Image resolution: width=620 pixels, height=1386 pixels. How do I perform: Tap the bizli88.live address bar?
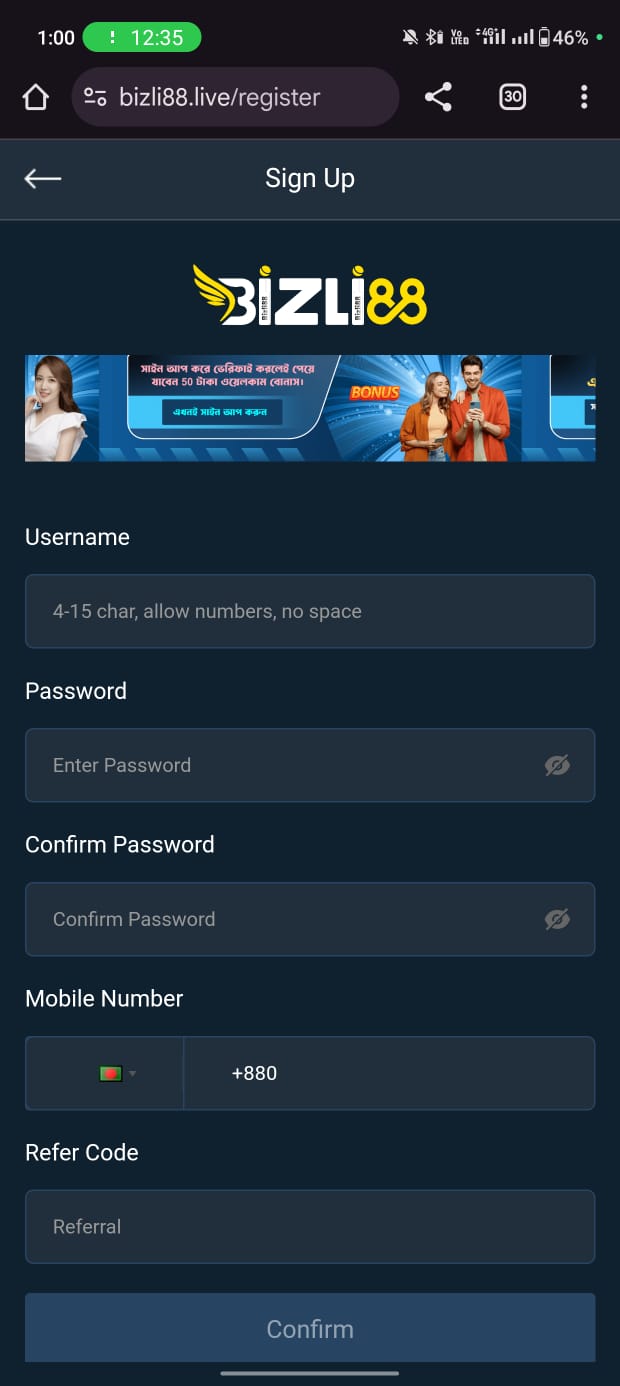pyautogui.click(x=235, y=97)
